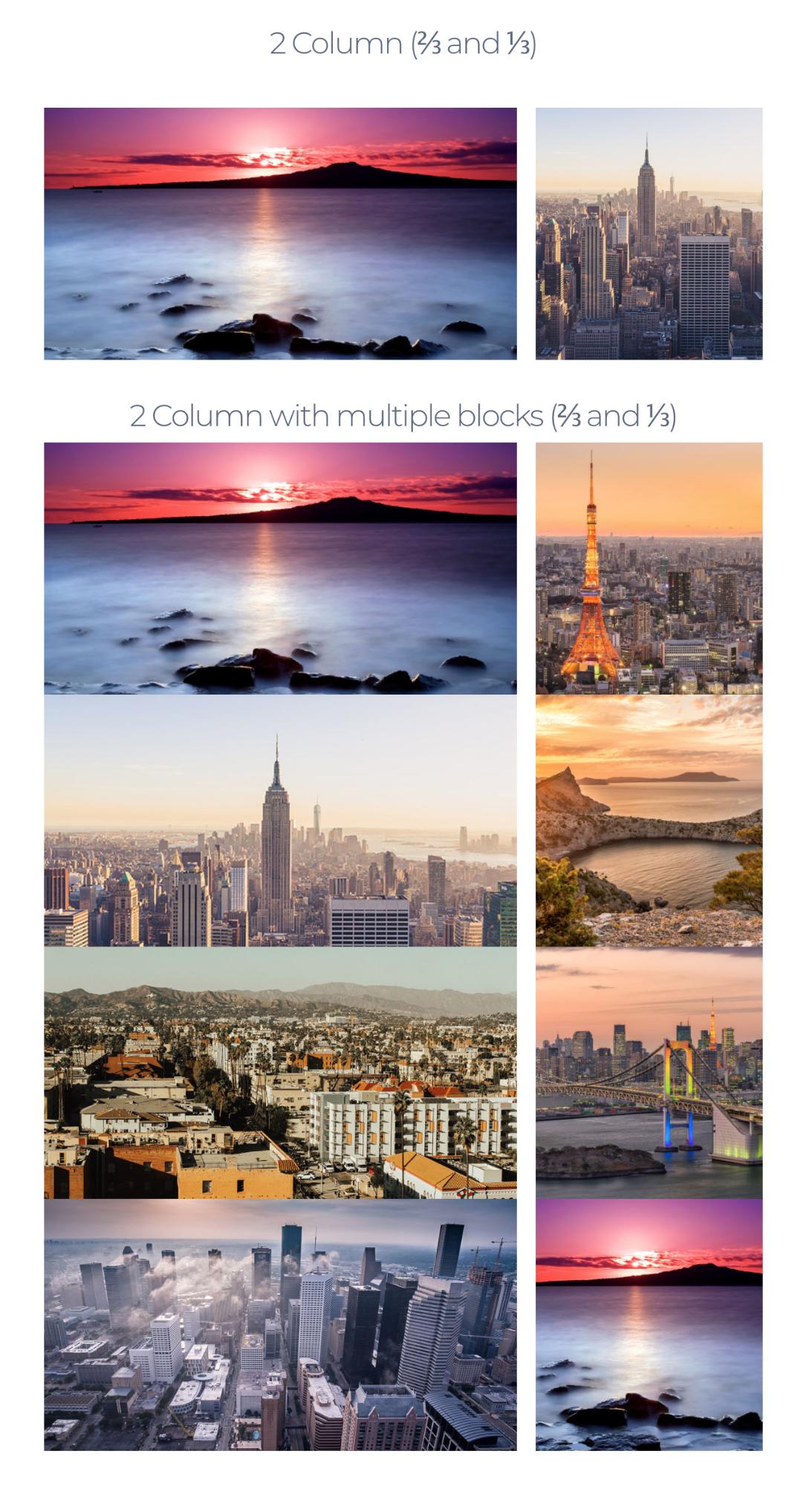This screenshot has height=1485, width=812.
Task: View the rainbow-lit suspension bridge image
Action: pyautogui.click(x=649, y=1072)
